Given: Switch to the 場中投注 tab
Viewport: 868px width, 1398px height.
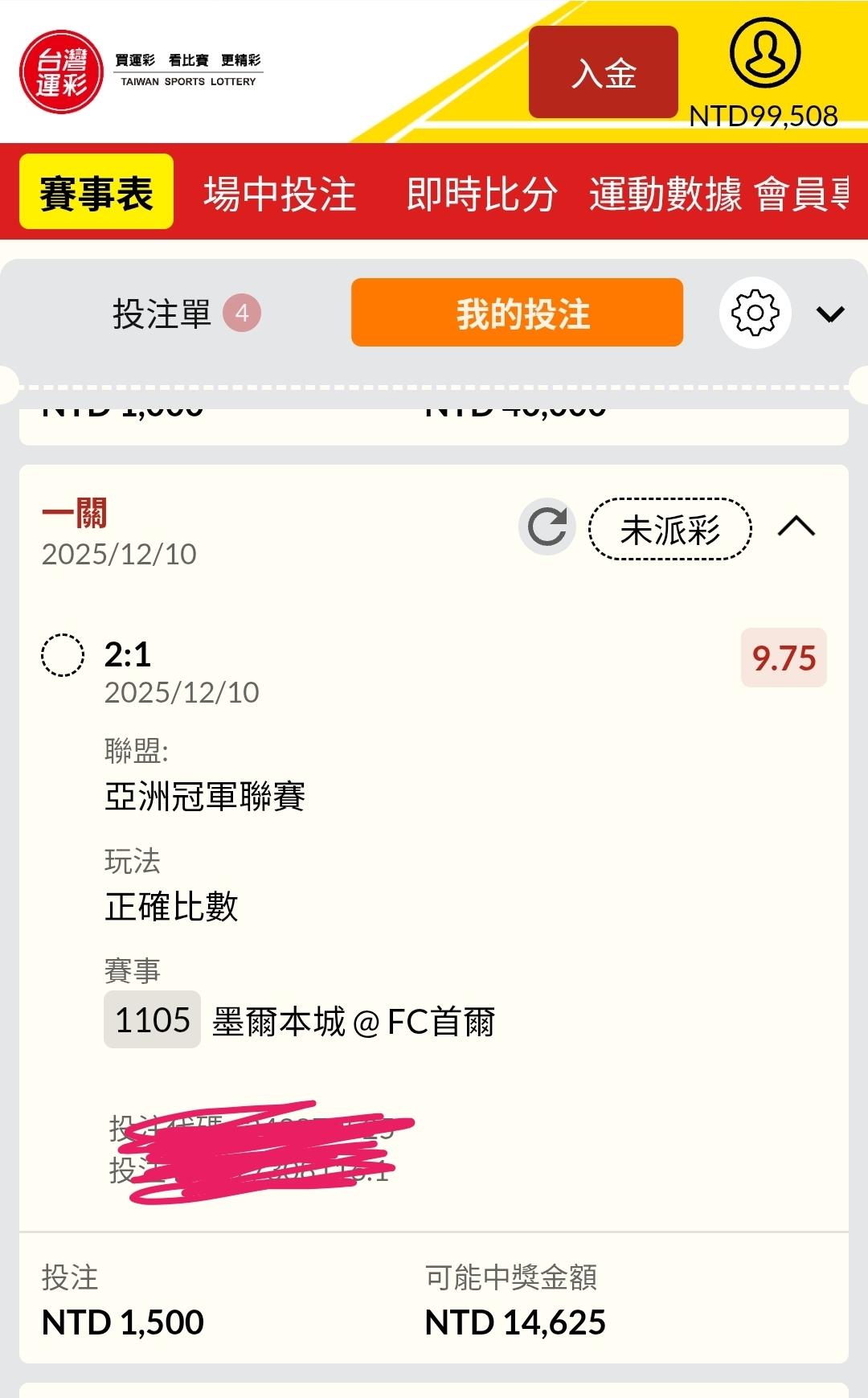Looking at the screenshot, I should click(x=280, y=194).
